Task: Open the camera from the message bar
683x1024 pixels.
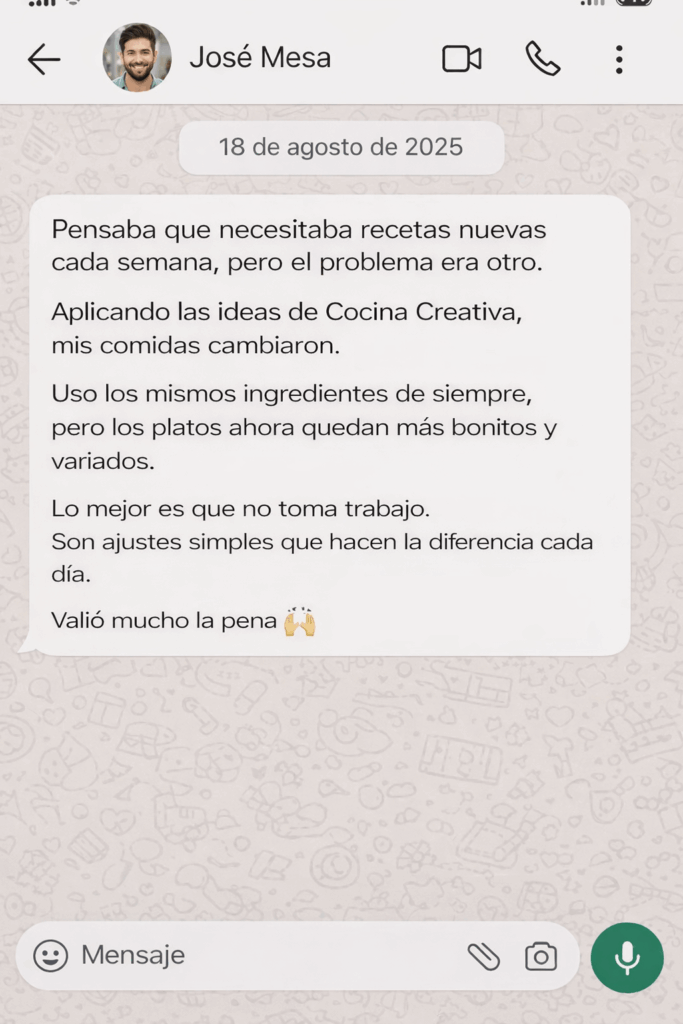Action: pos(541,957)
